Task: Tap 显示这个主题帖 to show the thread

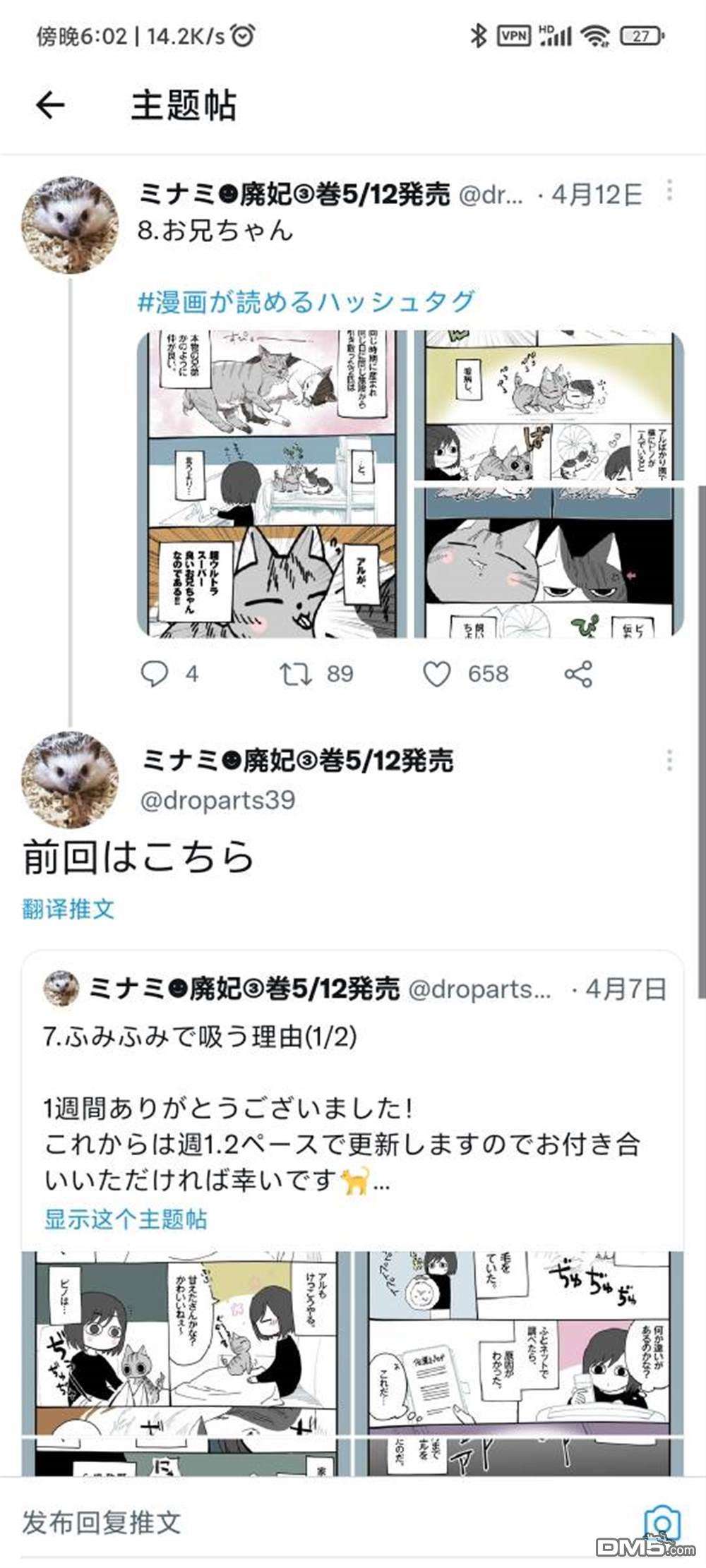Action: (x=126, y=1219)
